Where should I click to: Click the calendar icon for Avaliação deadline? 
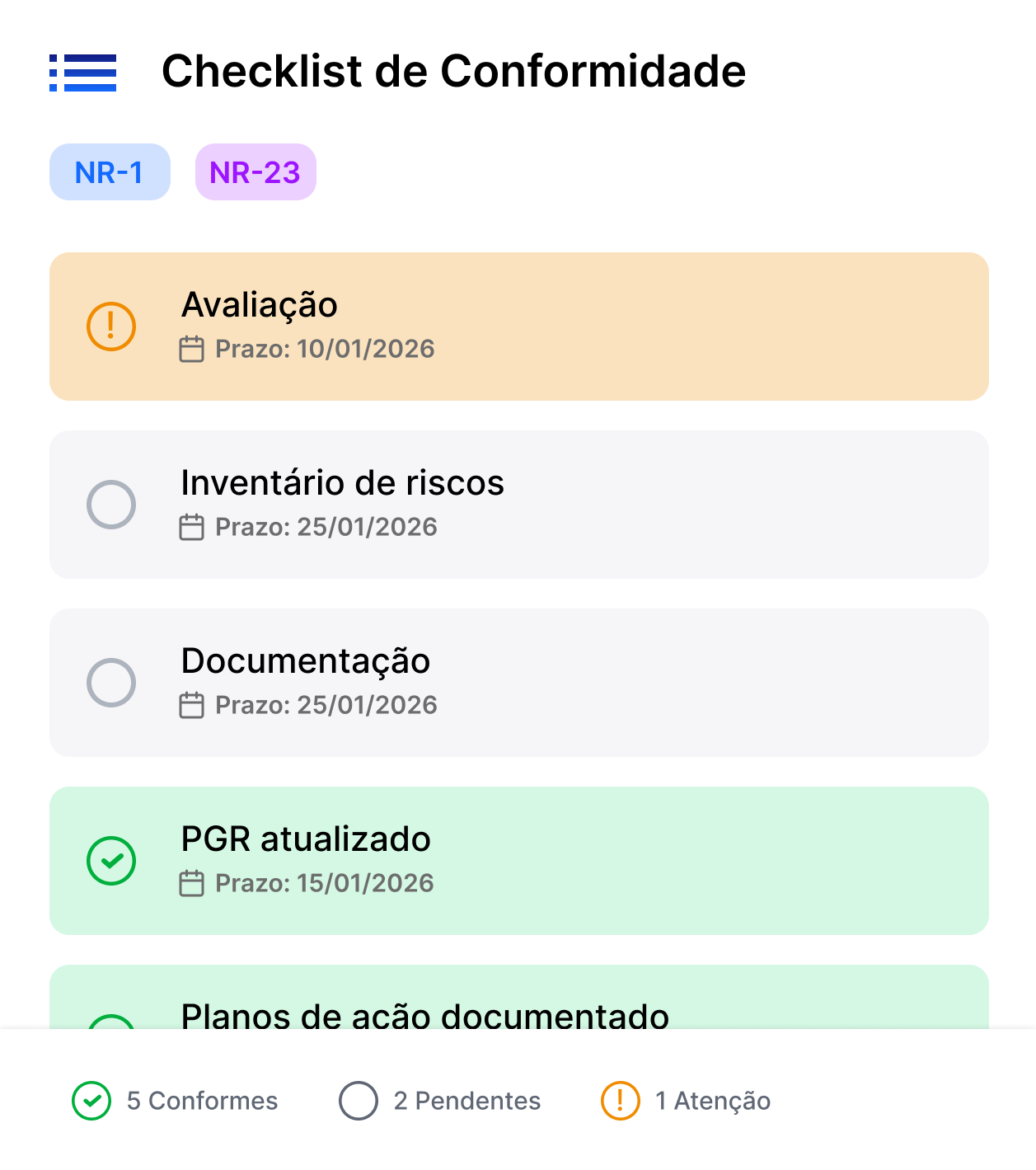[193, 349]
